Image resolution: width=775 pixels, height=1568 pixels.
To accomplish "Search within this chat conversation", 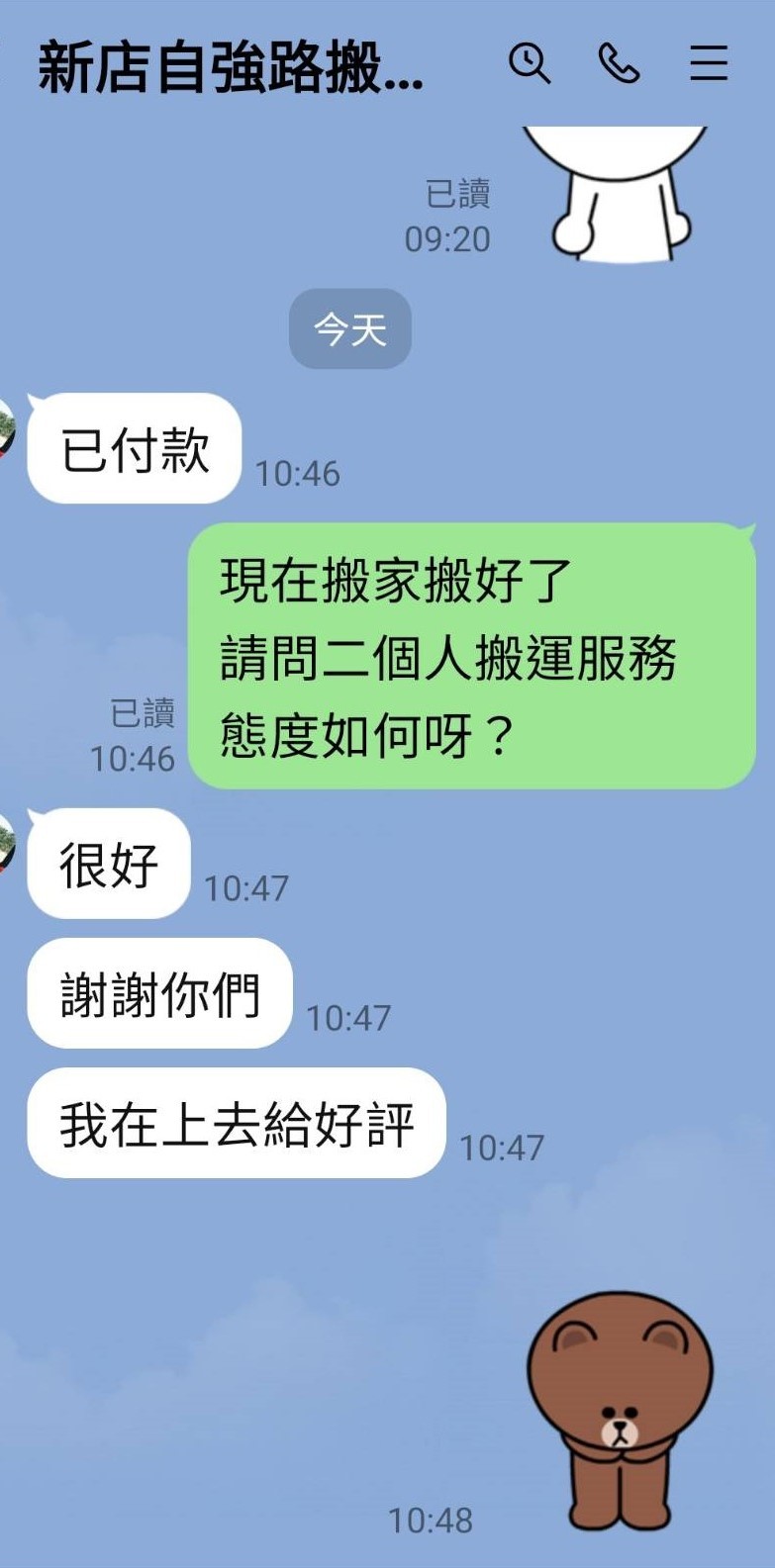I will point(530,64).
